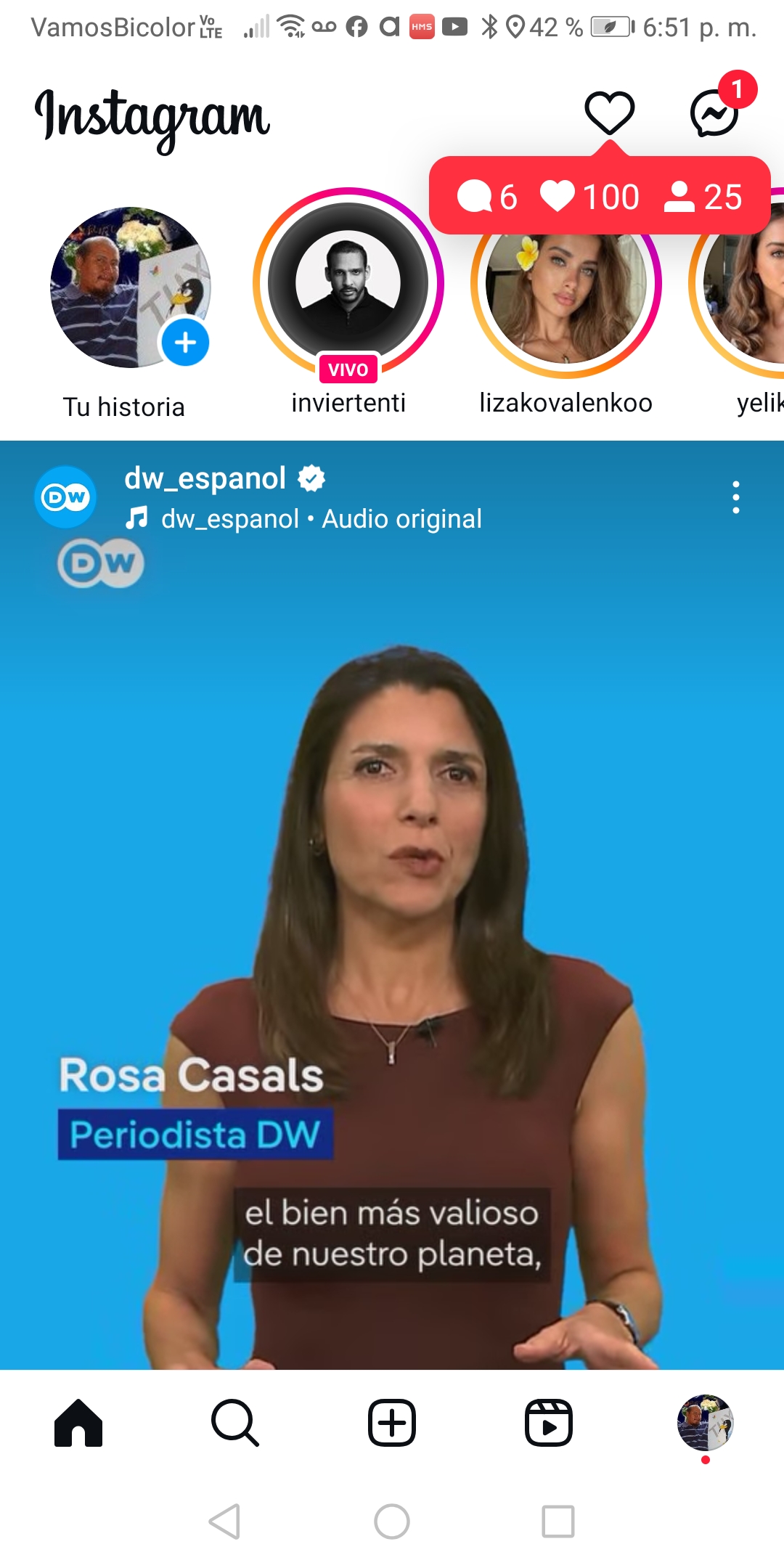Open your profile tab
Viewport: 784px width, 1568px height.
(705, 1423)
